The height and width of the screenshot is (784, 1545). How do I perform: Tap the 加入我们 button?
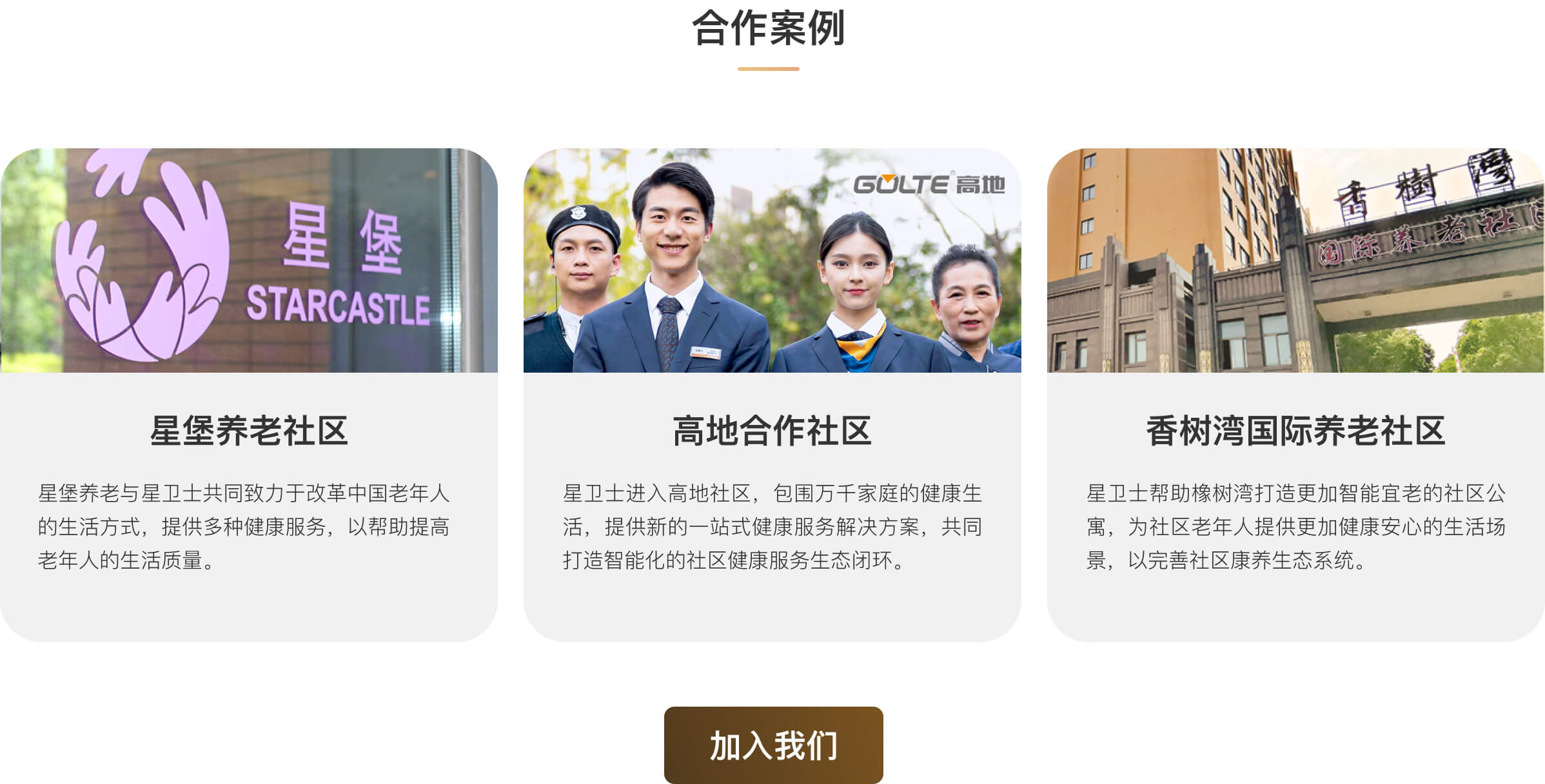click(x=773, y=745)
